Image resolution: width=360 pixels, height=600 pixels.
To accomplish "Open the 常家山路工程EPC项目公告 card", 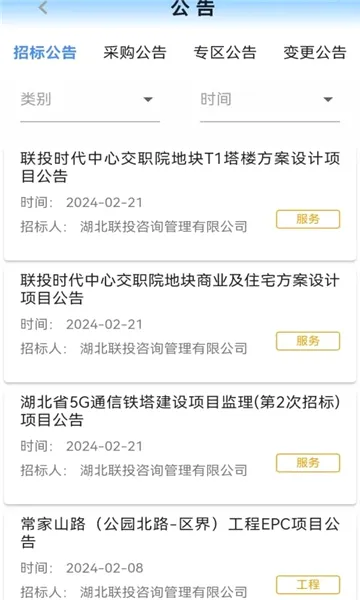I will 180,557.
